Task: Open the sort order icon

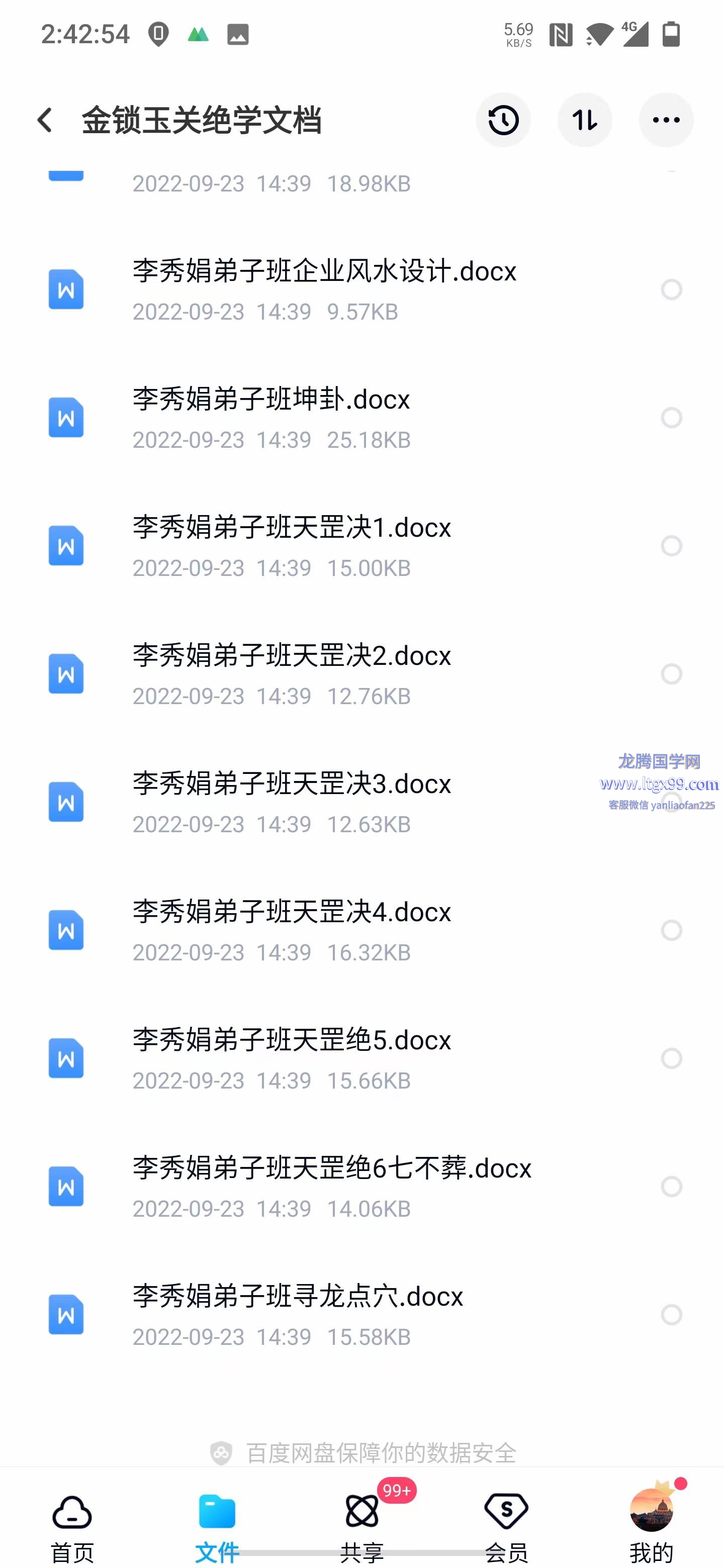Action: 585,120
